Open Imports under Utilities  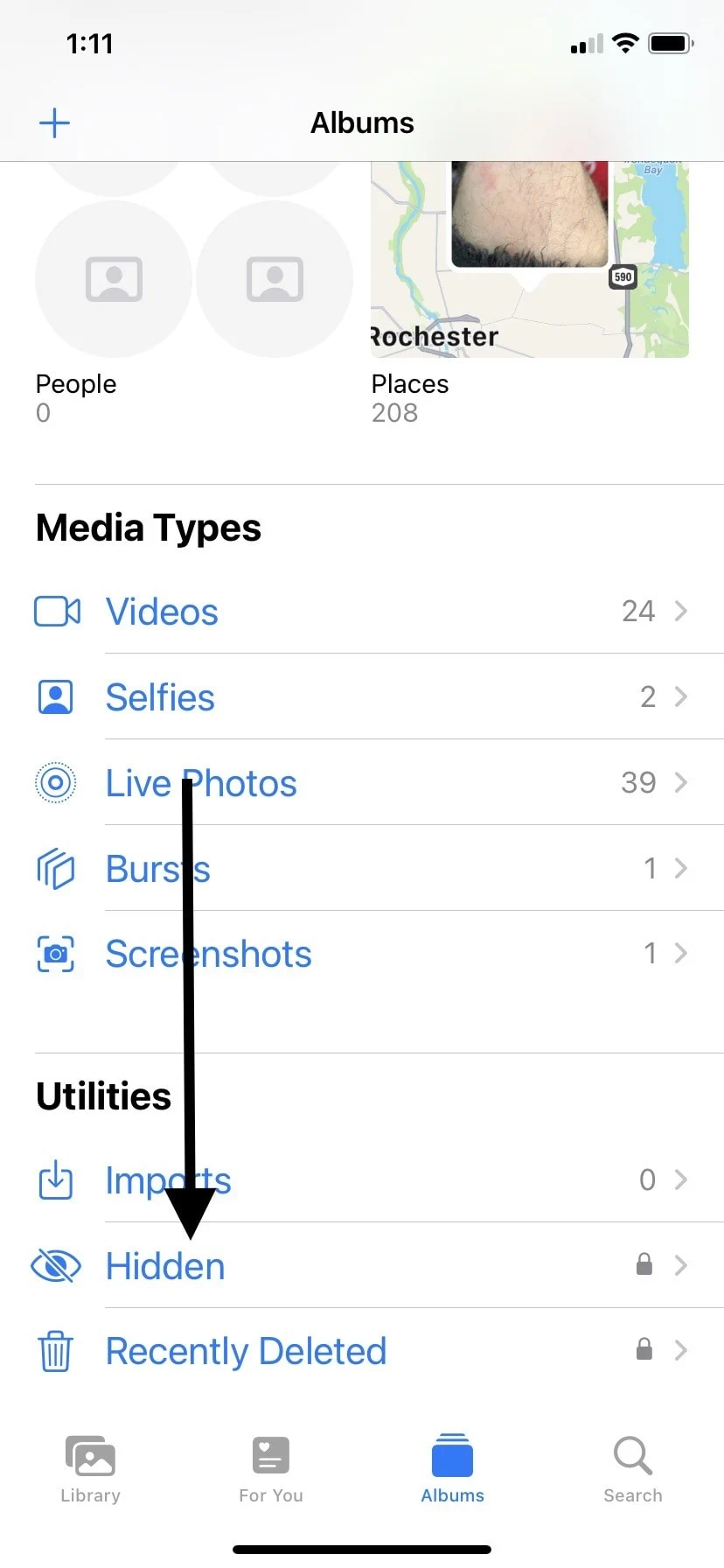tap(362, 1179)
